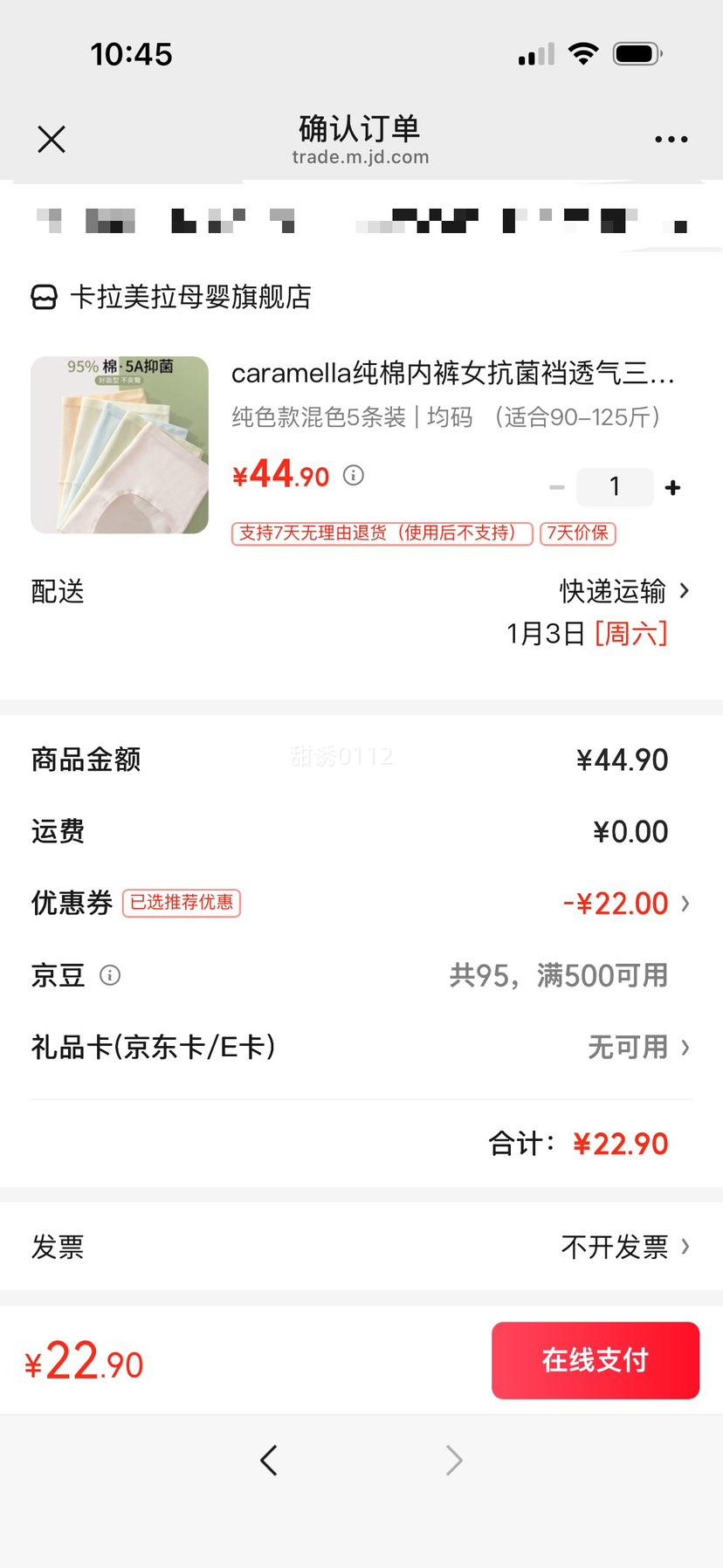Viewport: 723px width, 1568px height.
Task: Toggle the 已选推荐优惠 coupon selection
Action: 181,903
